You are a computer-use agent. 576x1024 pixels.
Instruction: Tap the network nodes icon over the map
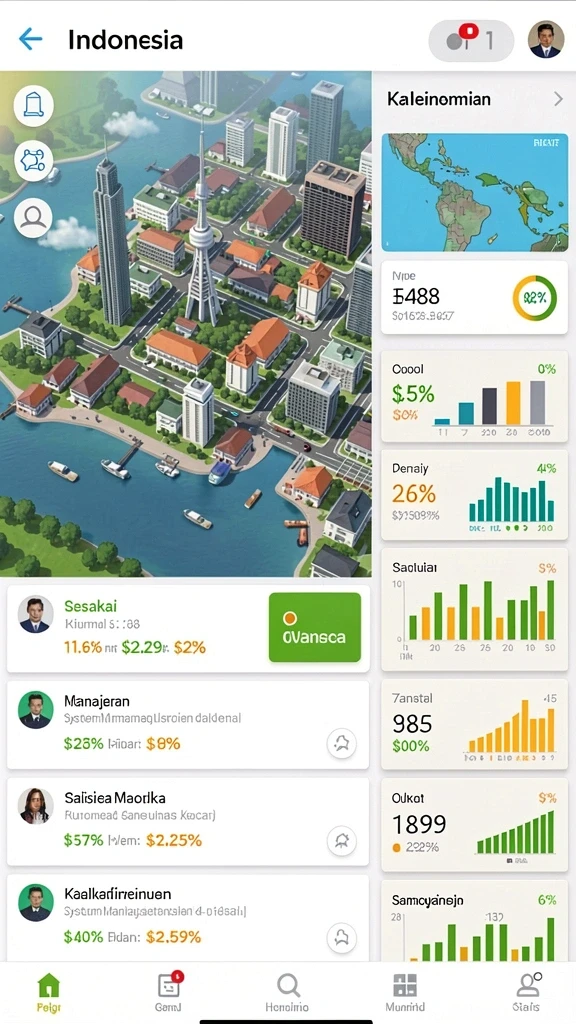[x=33, y=161]
